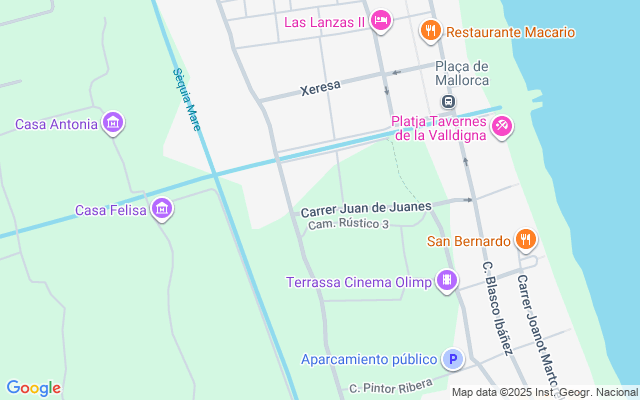The height and width of the screenshot is (400, 640).
Task: Open the Casa Felisa marker
Action: 162,210
